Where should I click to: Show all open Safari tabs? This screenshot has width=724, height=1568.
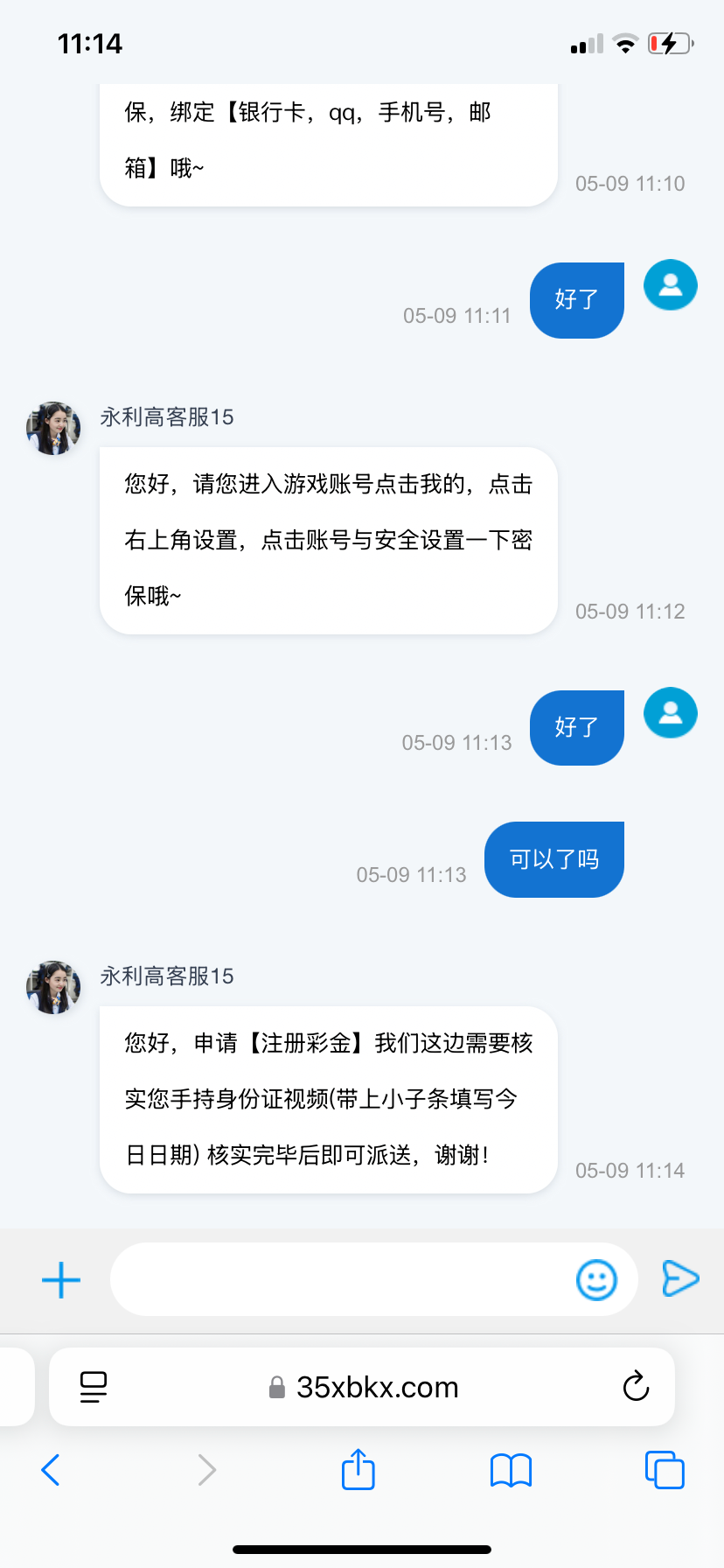[x=665, y=1470]
